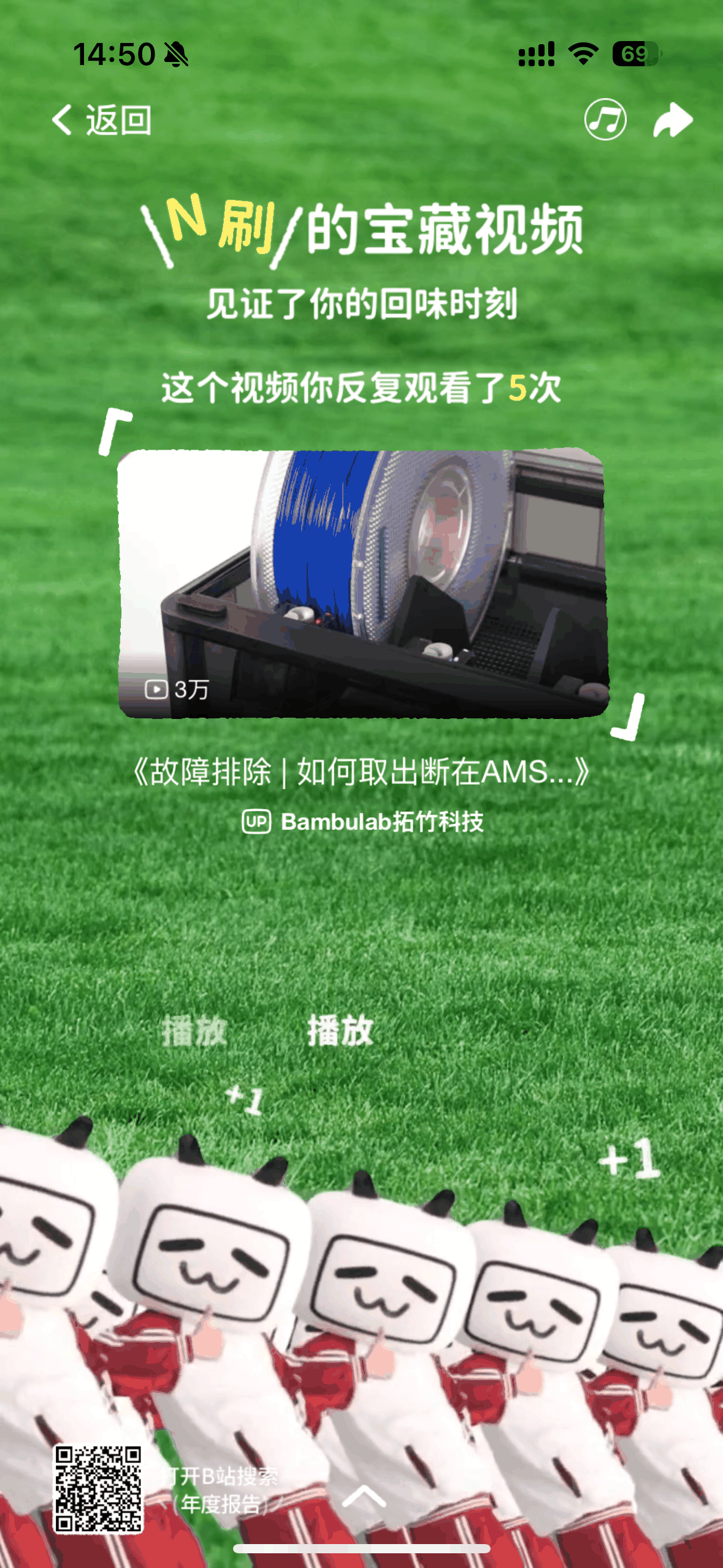Open the AMS troubleshooting video thumbnail

click(x=363, y=583)
